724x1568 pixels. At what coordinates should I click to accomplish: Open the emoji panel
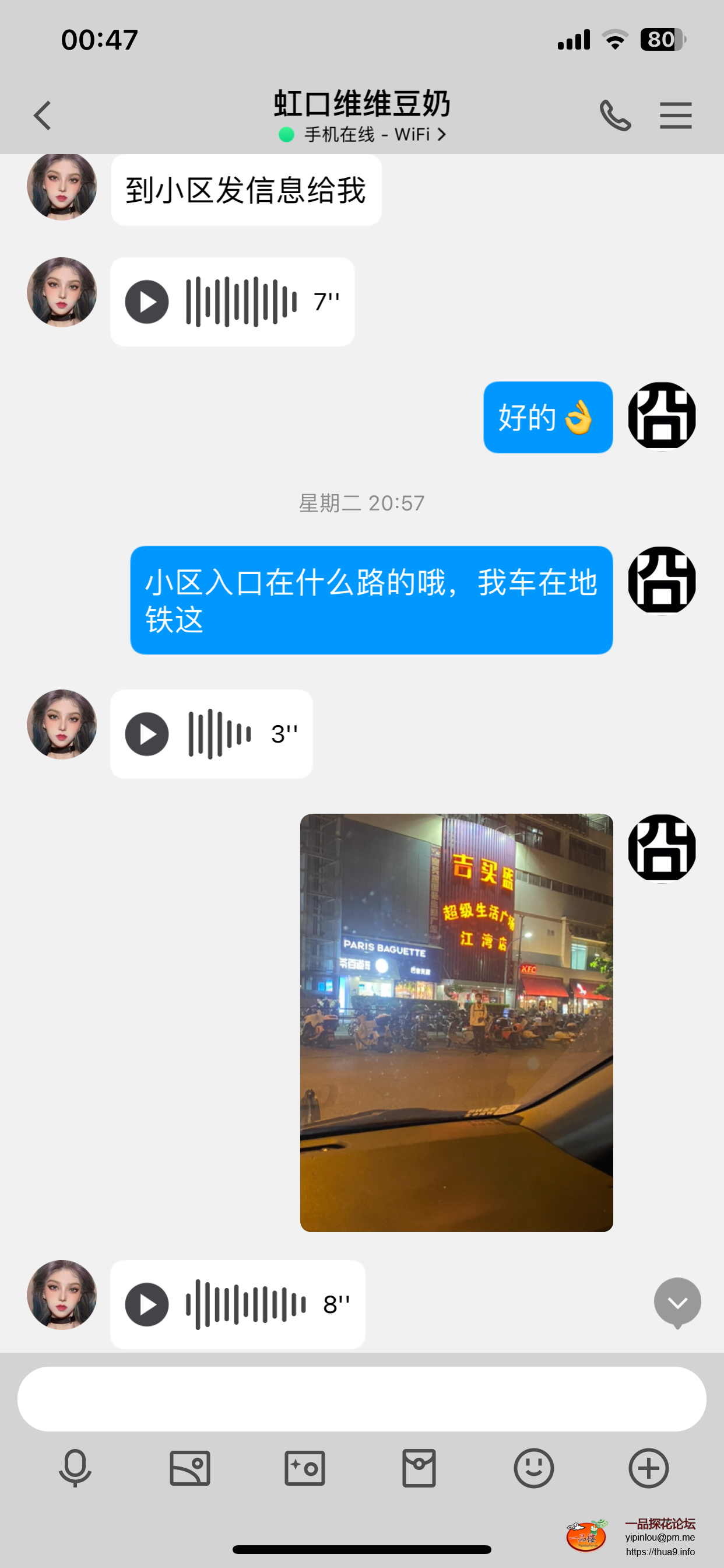click(533, 1468)
